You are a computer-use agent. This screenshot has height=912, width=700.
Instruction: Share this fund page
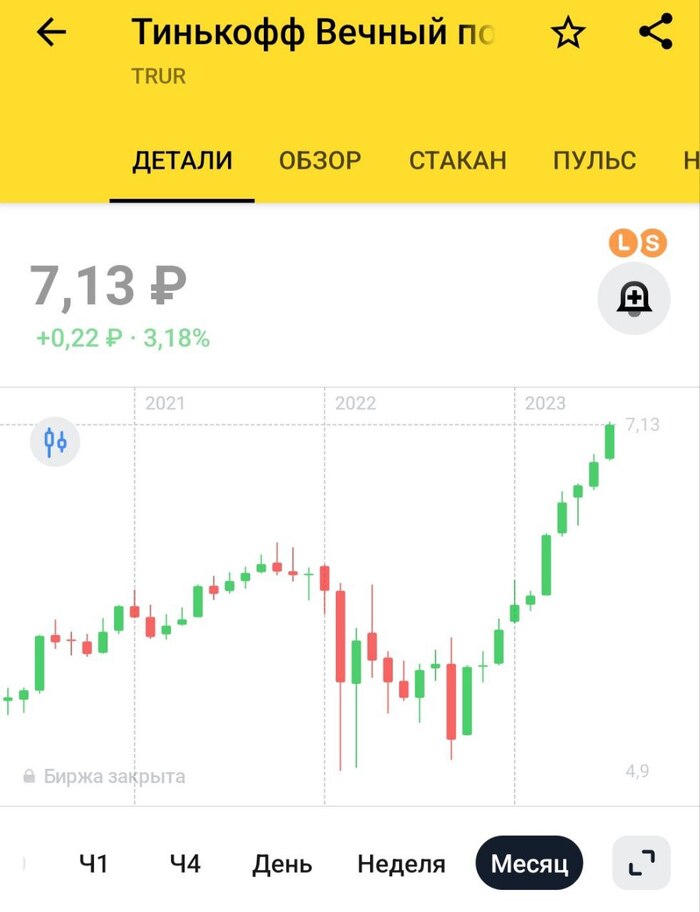pyautogui.click(x=656, y=32)
